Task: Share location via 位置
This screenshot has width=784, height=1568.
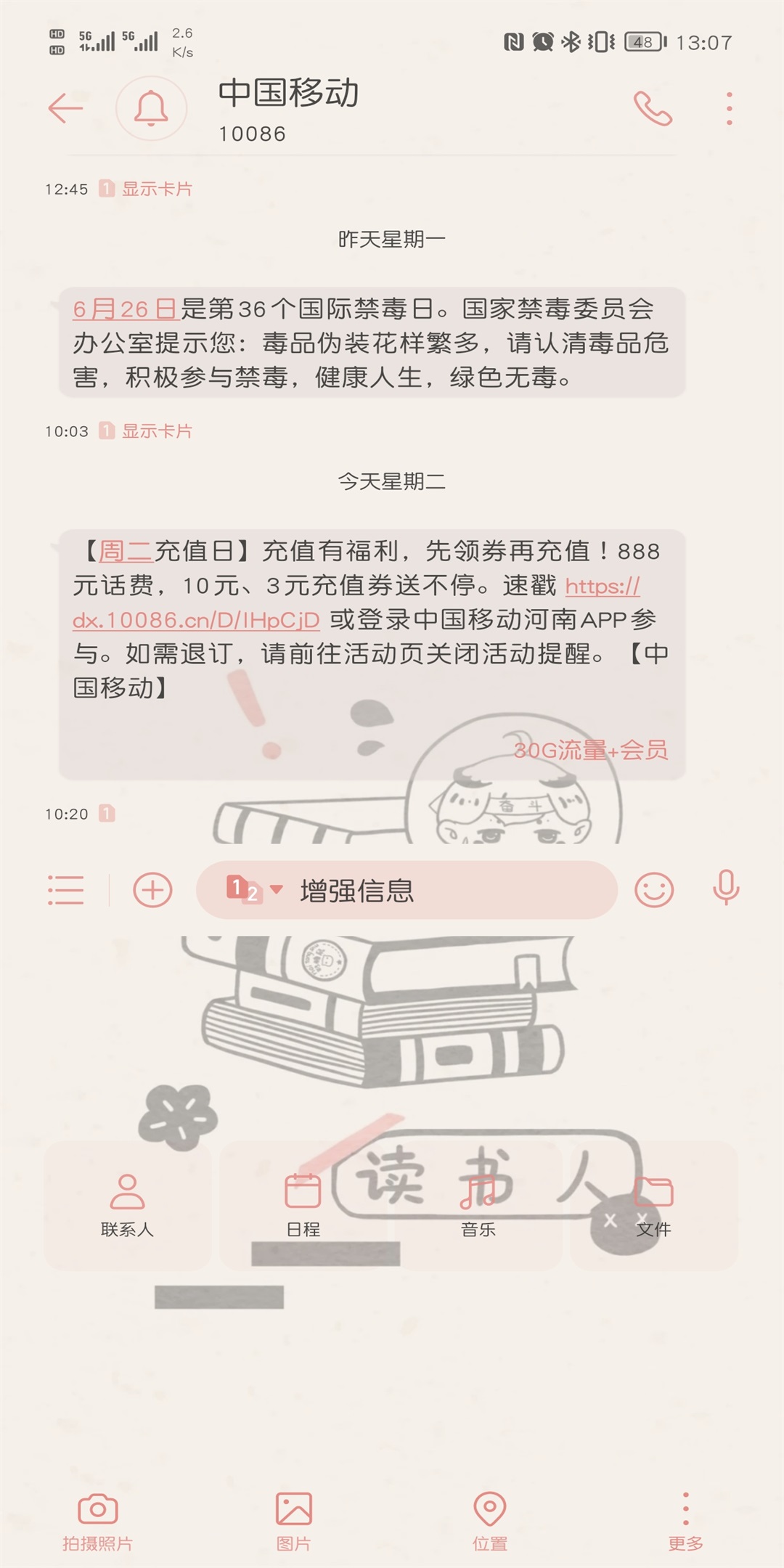Action: coord(489,1522)
